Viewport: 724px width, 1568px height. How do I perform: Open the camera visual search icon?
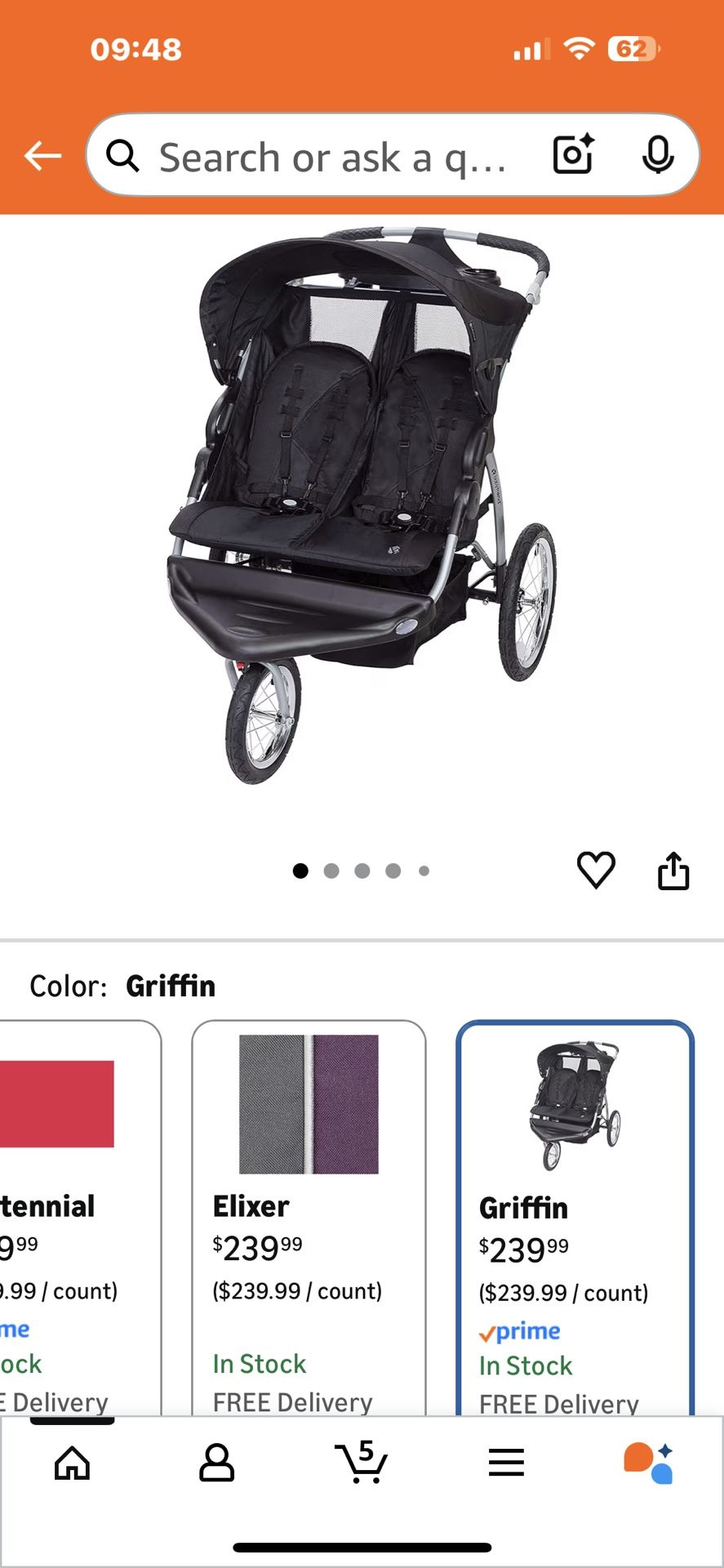pyautogui.click(x=574, y=155)
